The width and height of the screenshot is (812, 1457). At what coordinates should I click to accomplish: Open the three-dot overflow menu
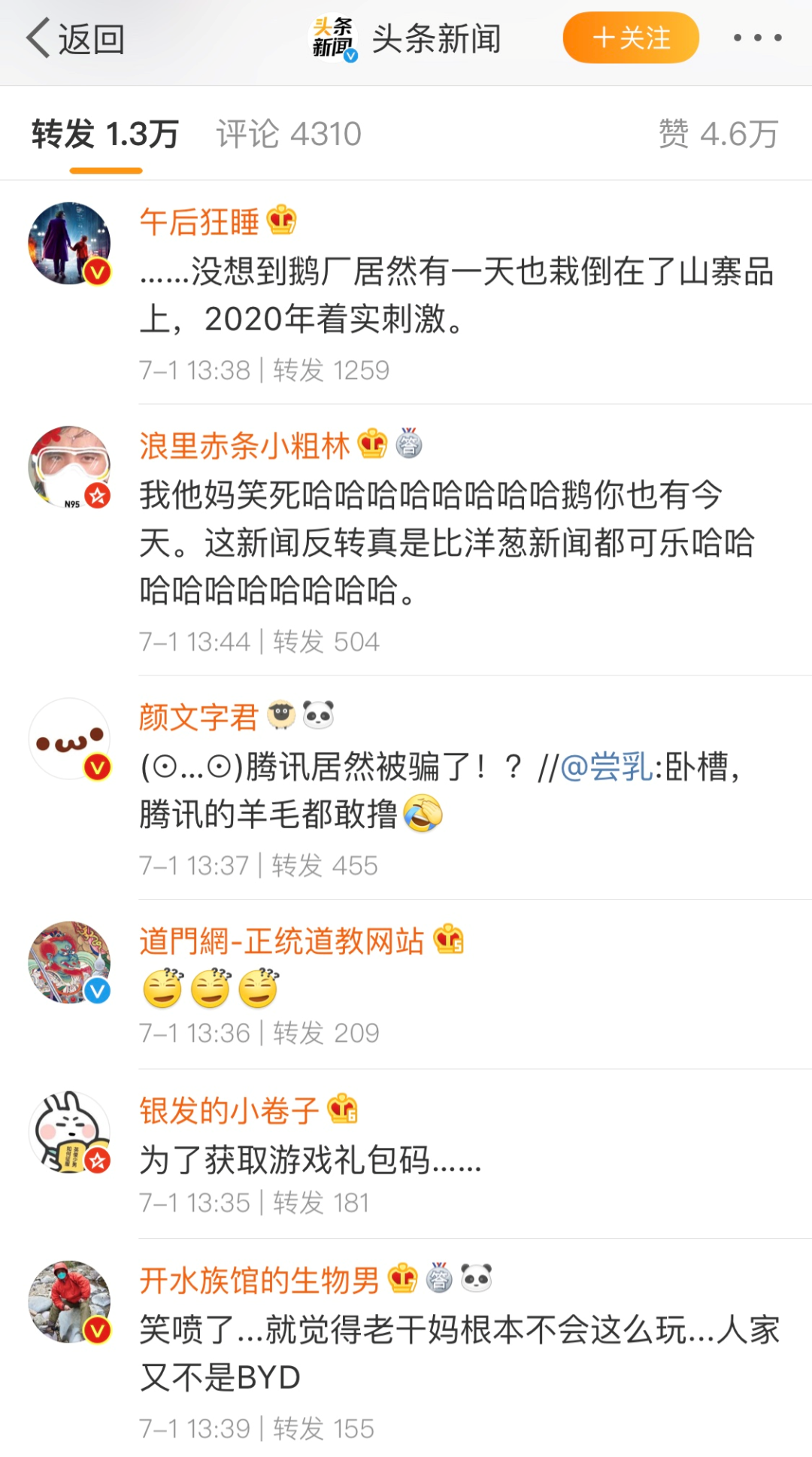pyautogui.click(x=757, y=38)
